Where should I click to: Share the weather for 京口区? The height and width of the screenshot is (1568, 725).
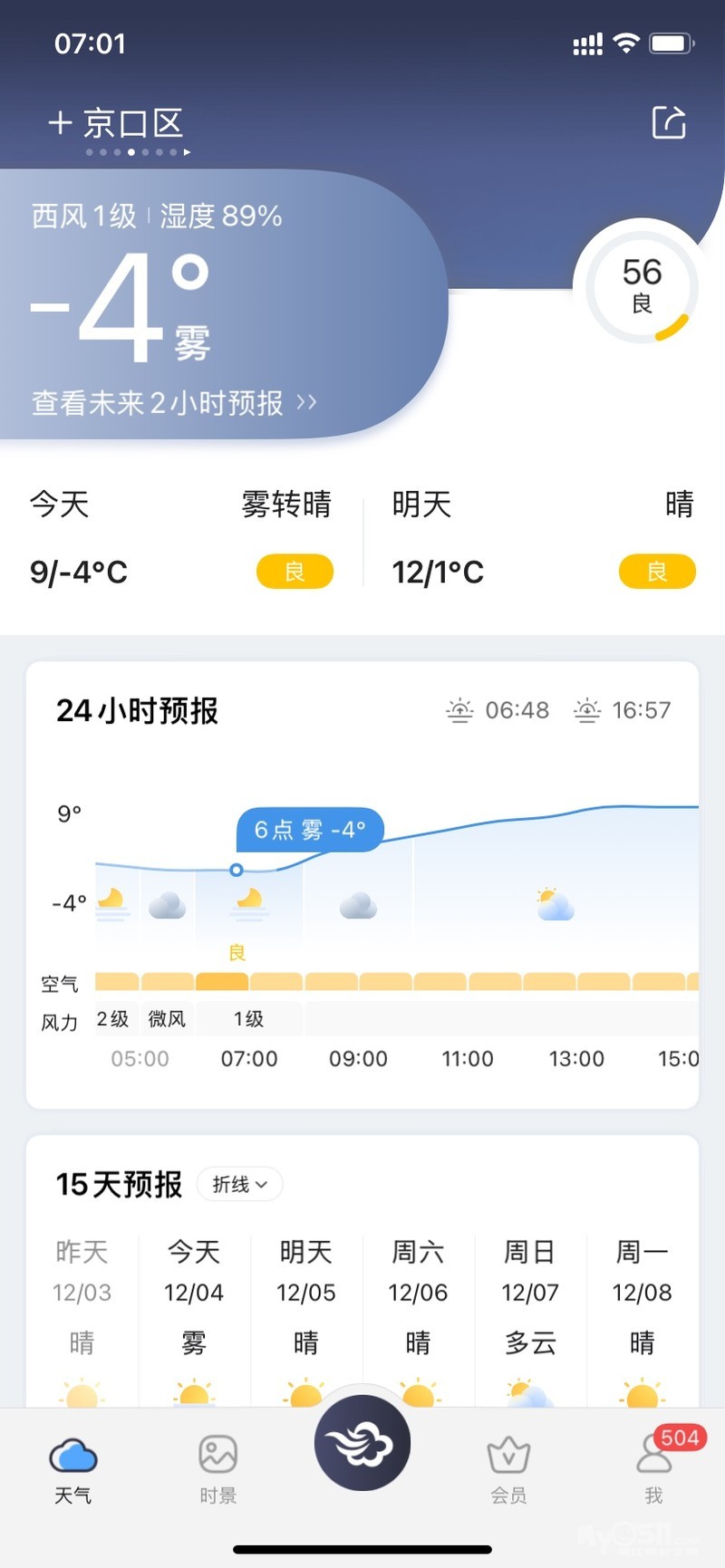click(x=669, y=122)
